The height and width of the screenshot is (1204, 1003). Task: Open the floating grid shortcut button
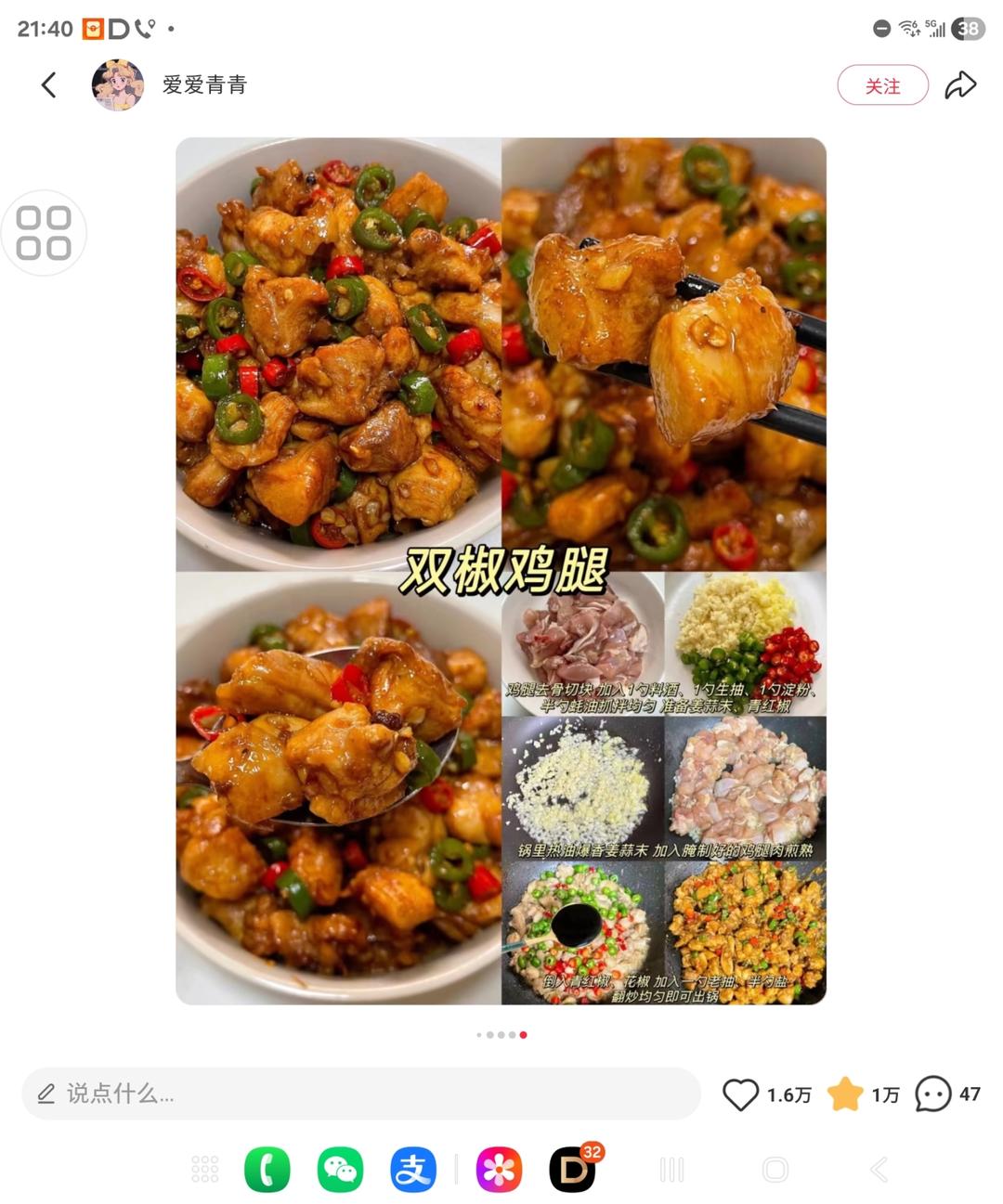point(44,233)
